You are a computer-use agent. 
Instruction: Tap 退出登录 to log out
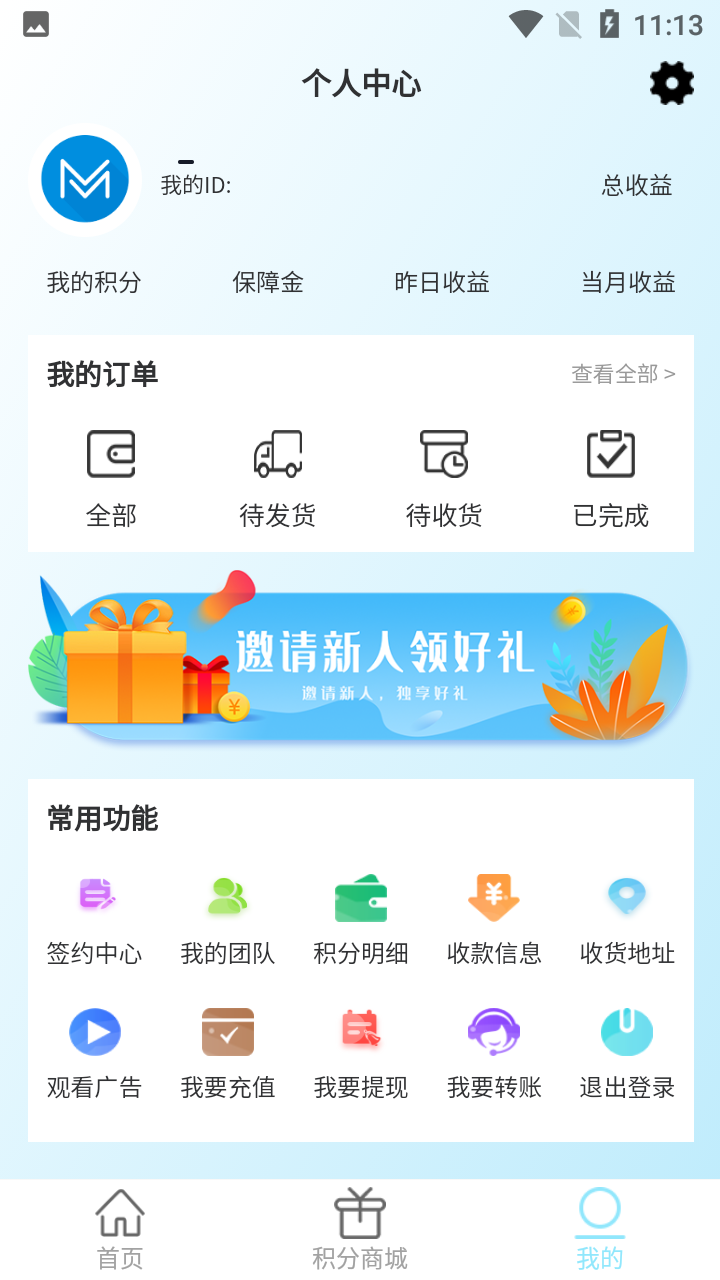point(627,1052)
